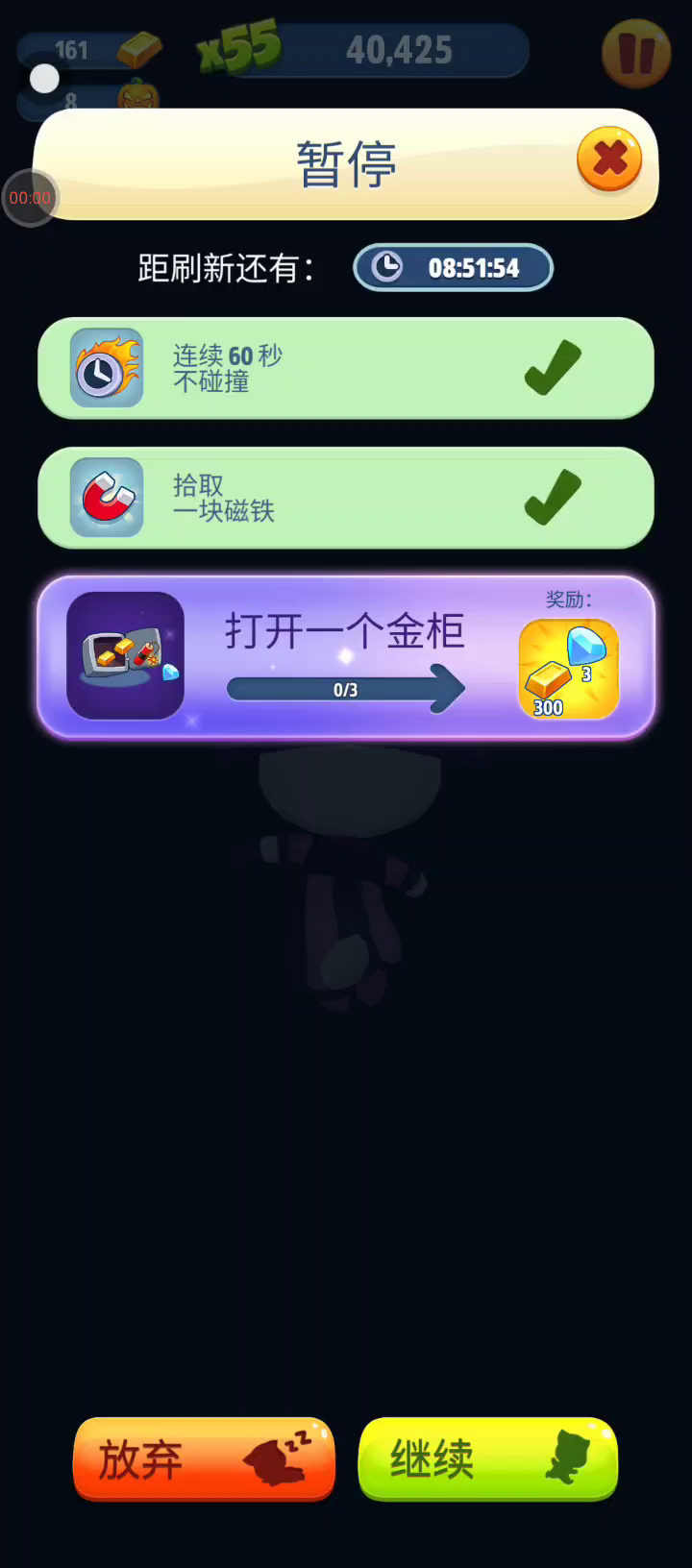
Task: Tap 继续 to resume the game
Action: click(x=487, y=1458)
